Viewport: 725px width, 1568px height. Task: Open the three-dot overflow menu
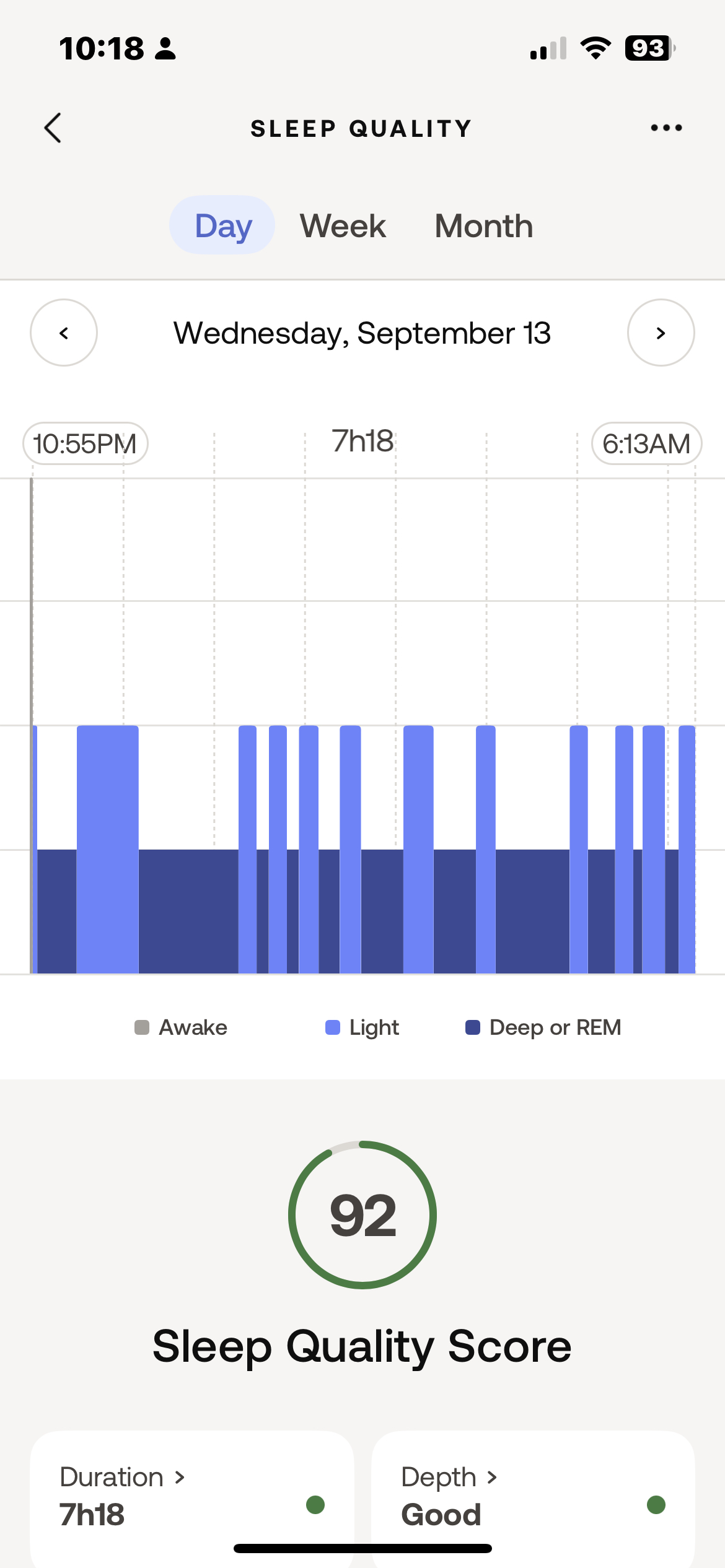click(x=666, y=128)
